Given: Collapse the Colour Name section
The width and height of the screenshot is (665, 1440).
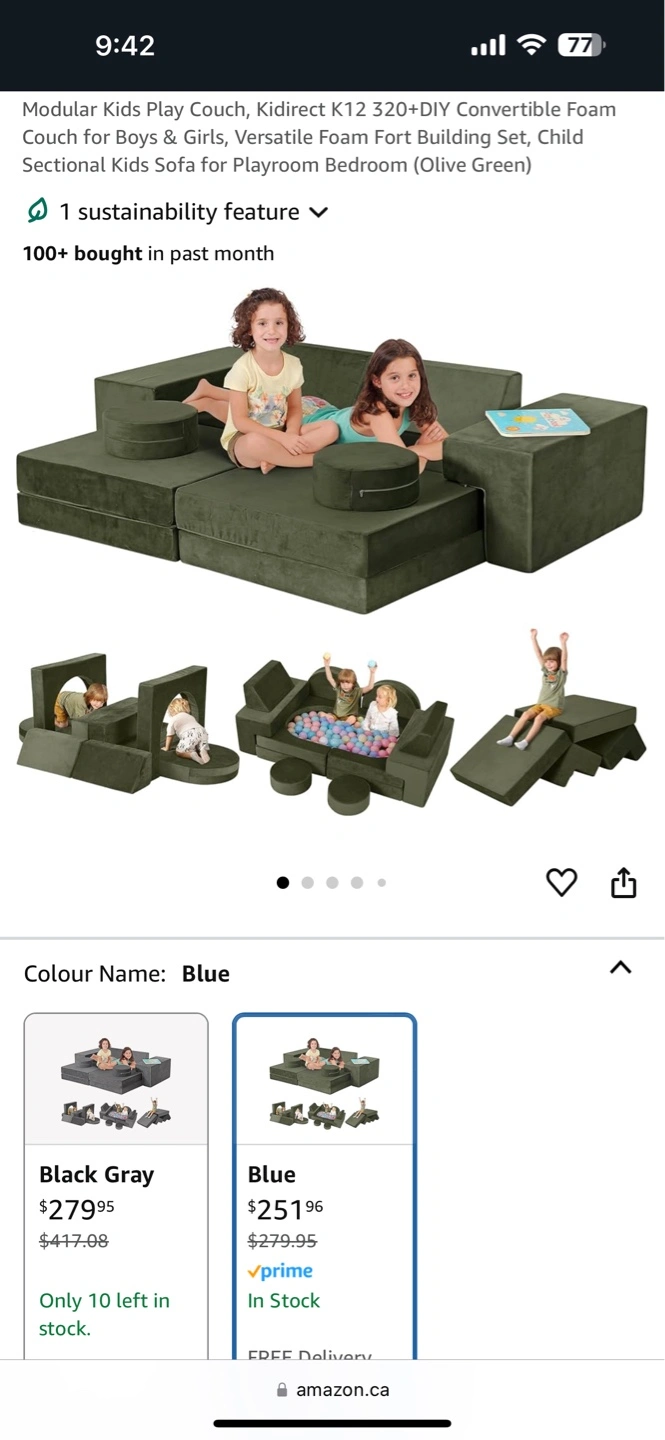Looking at the screenshot, I should [620, 967].
